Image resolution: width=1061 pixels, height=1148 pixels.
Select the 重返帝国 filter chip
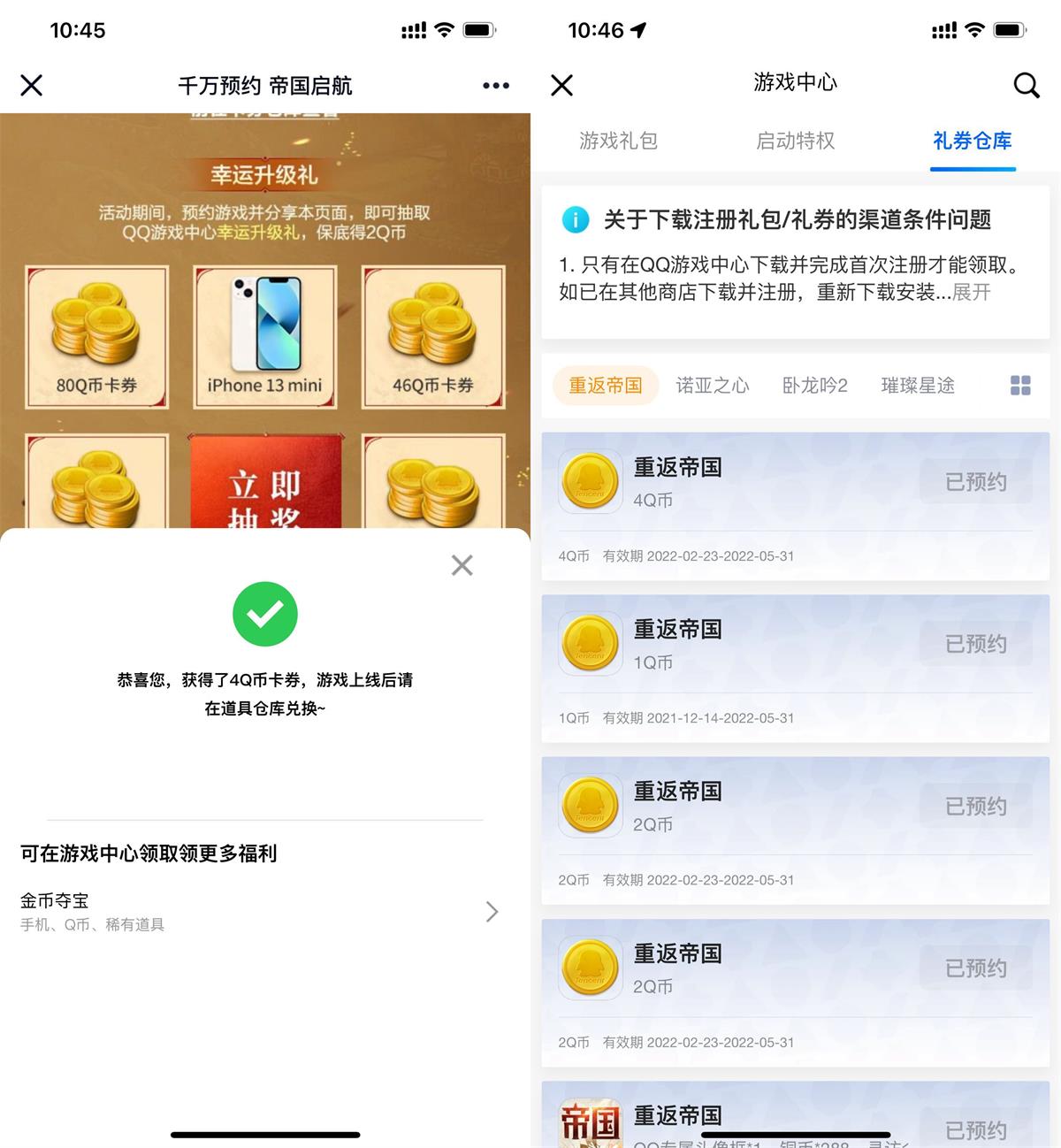(606, 386)
